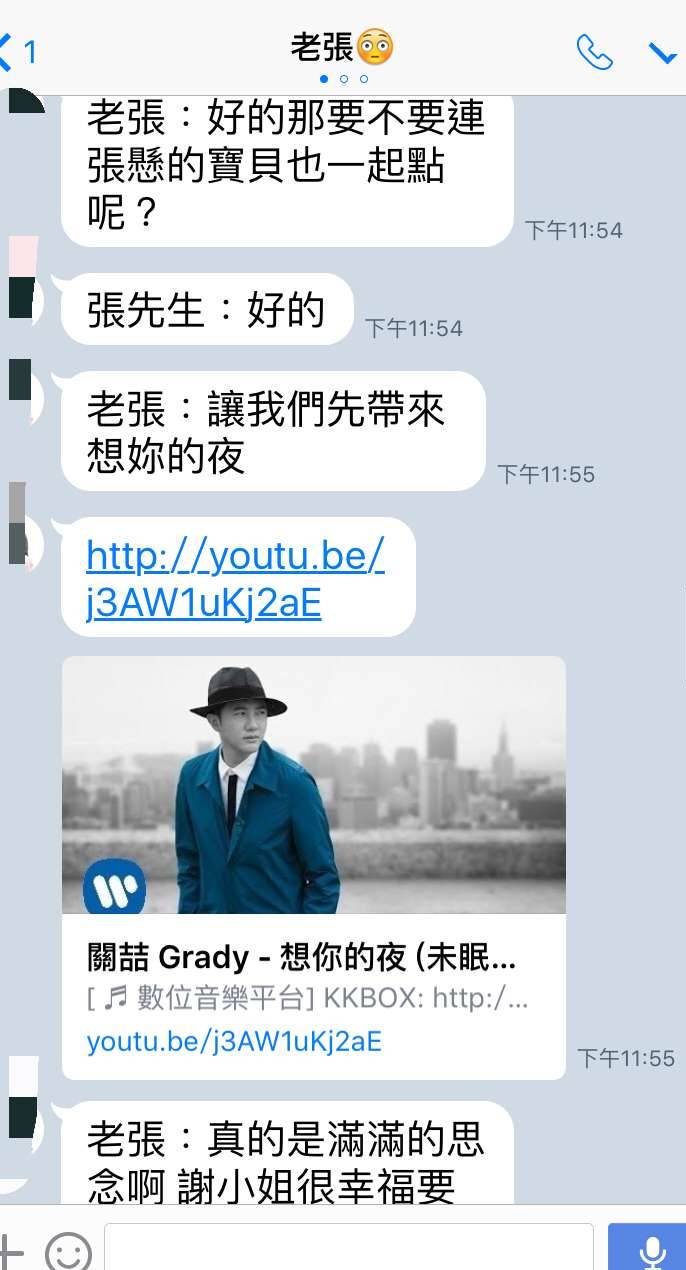This screenshot has width=686, height=1270.
Task: Open the youtu.be/j3AW1uKj2aE link in message
Action: tap(235, 579)
